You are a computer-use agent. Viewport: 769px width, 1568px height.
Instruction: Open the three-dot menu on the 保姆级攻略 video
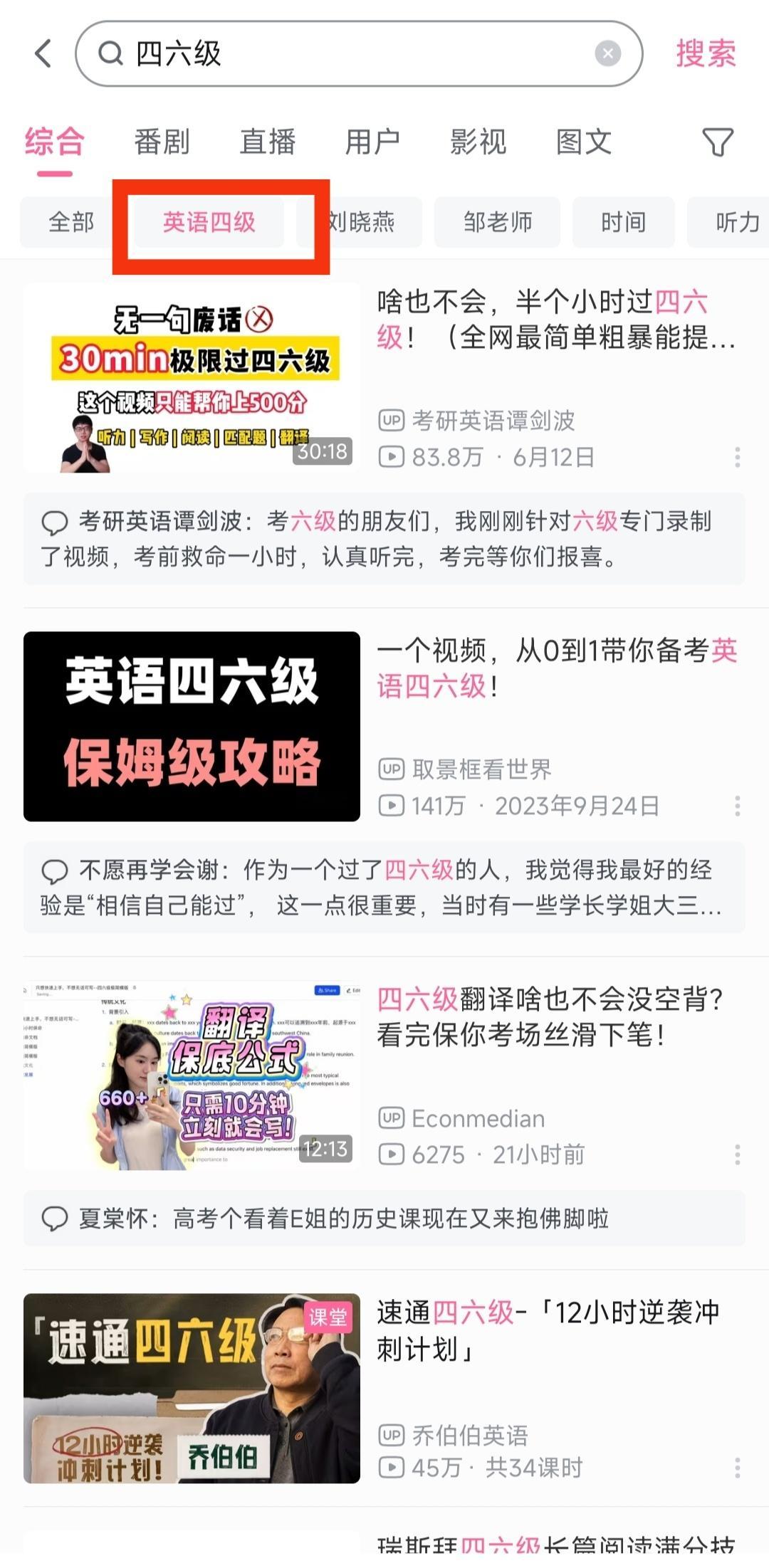coord(738,806)
